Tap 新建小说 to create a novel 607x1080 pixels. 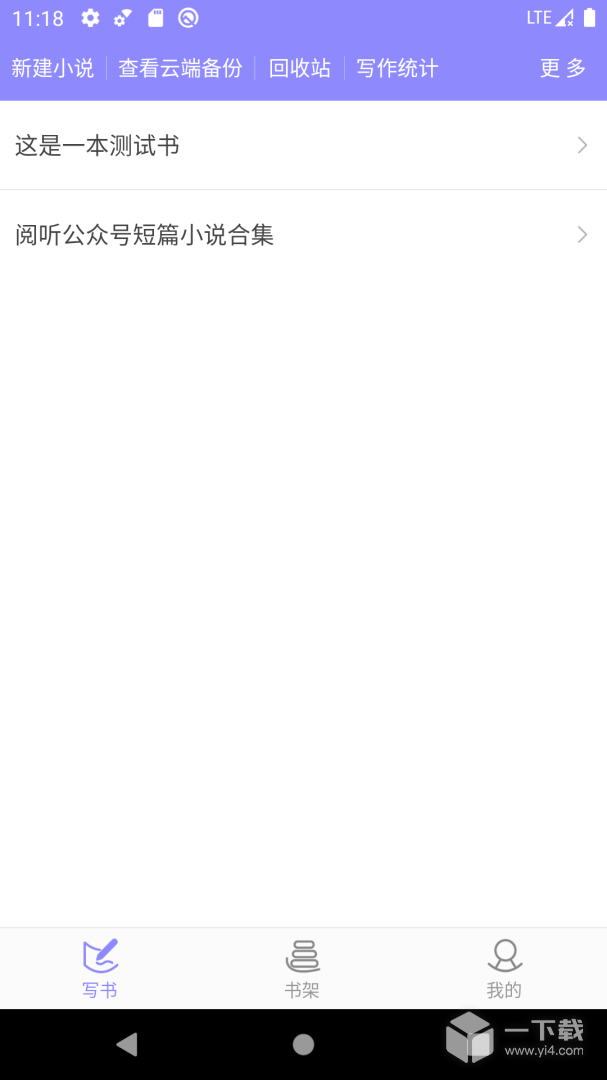pos(53,68)
